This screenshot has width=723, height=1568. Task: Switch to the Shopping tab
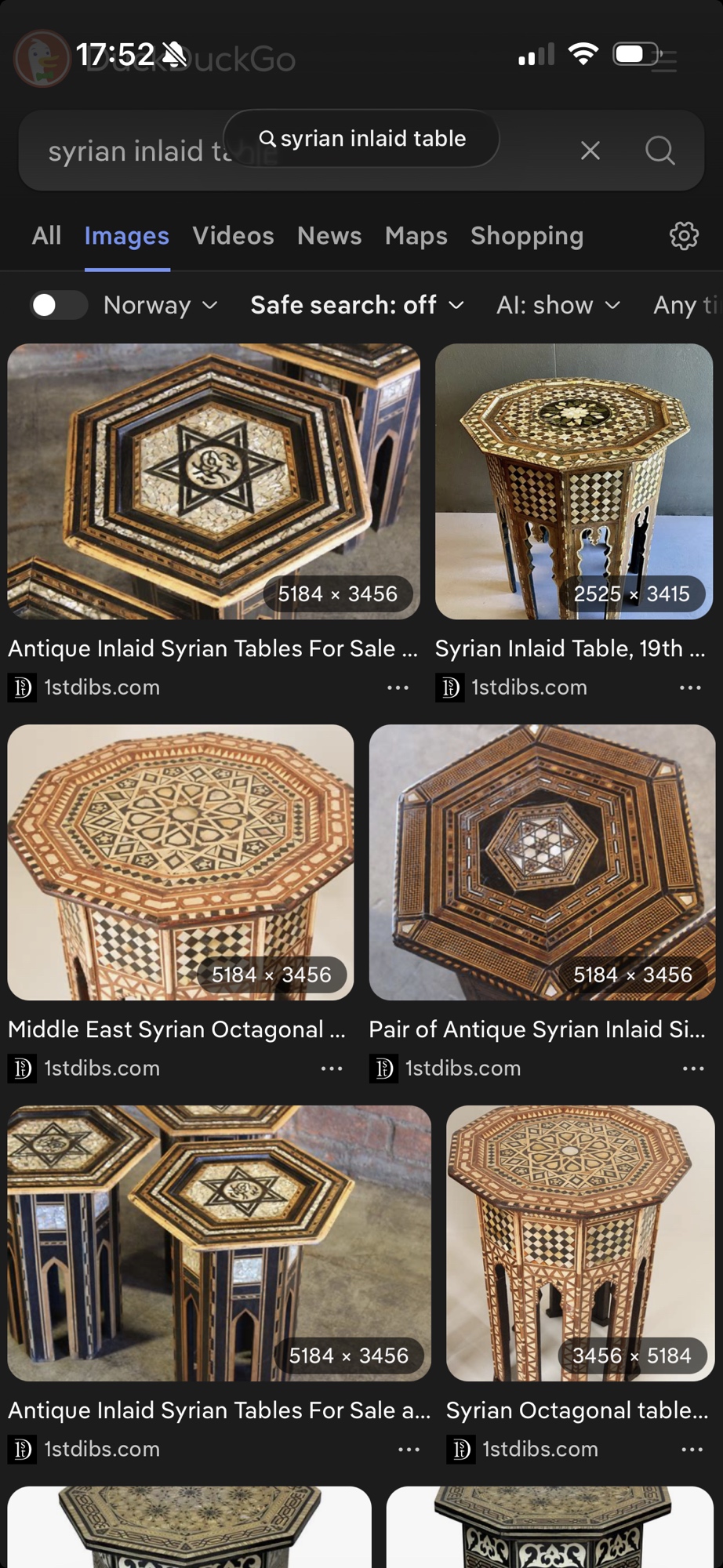pos(527,236)
